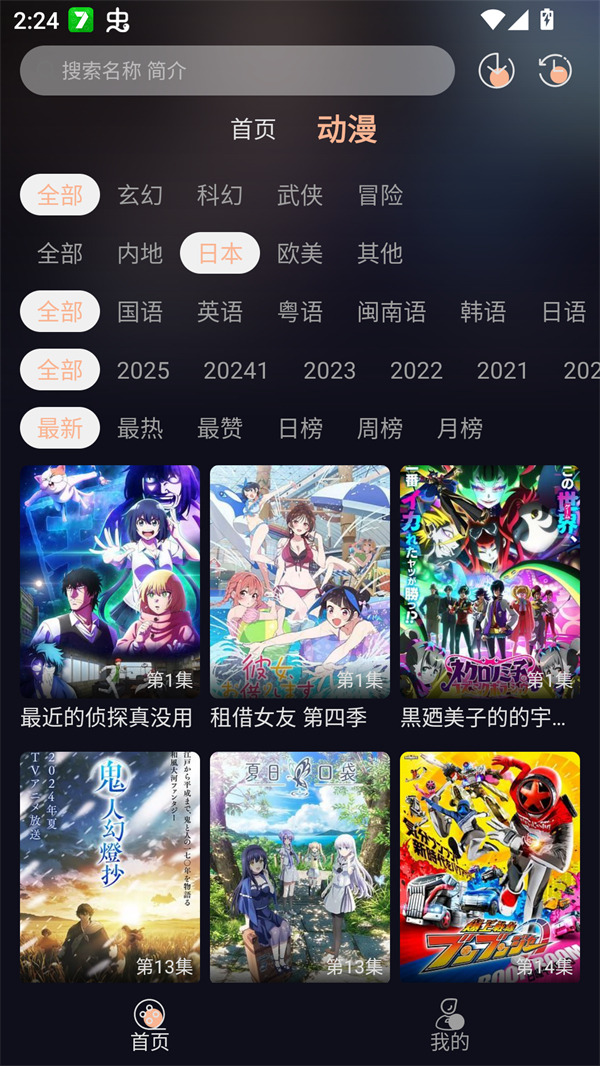
Task: Open the 鬼人幻灯抄 poster card
Action: click(x=110, y=867)
